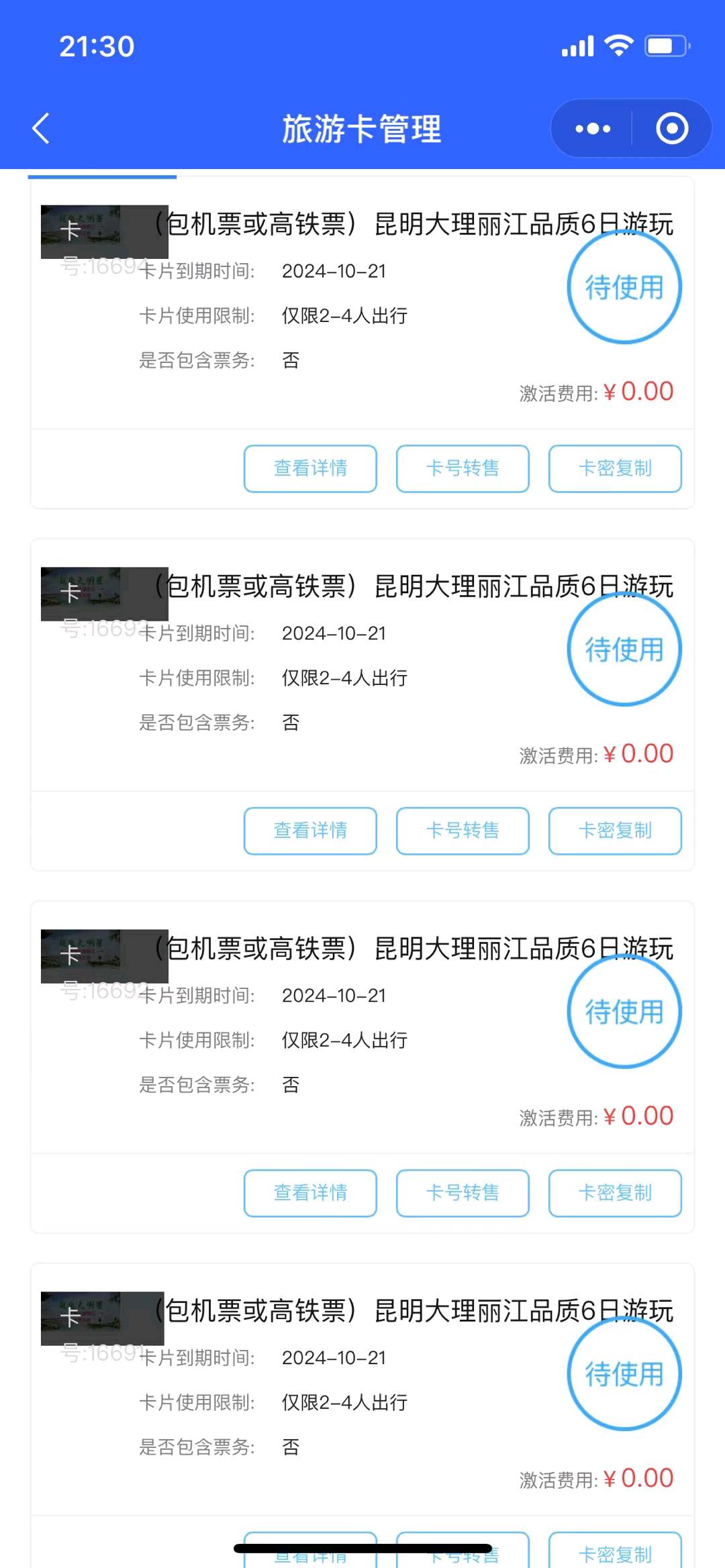Copy the card secret of card 16692

(x=615, y=1193)
